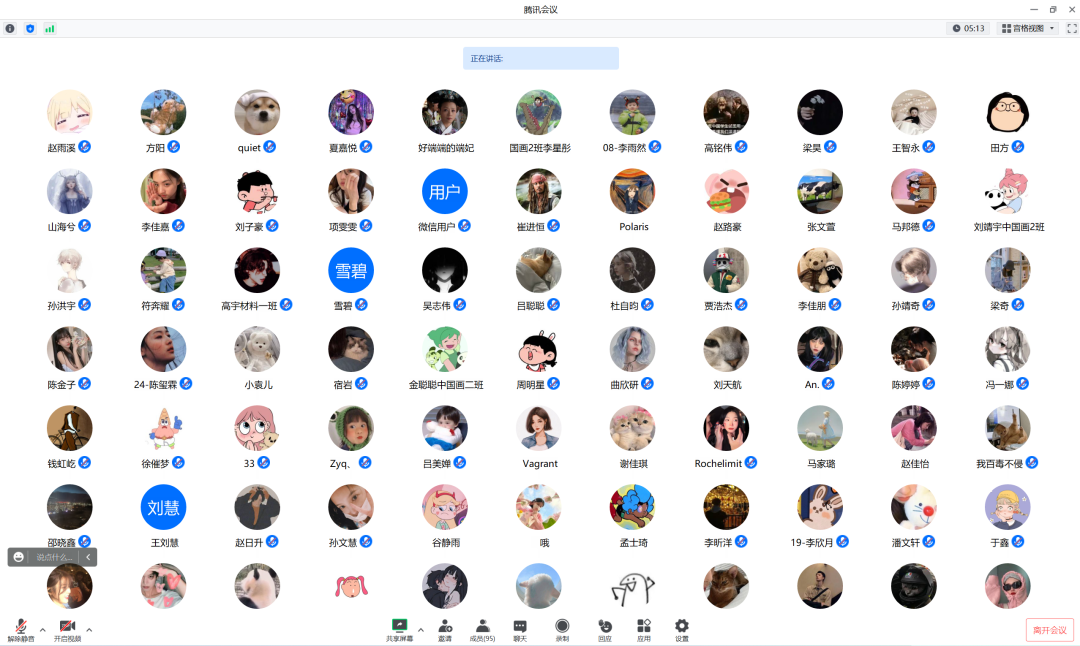The height and width of the screenshot is (646, 1080).
Task: View meeting info icon
Action: [10, 28]
